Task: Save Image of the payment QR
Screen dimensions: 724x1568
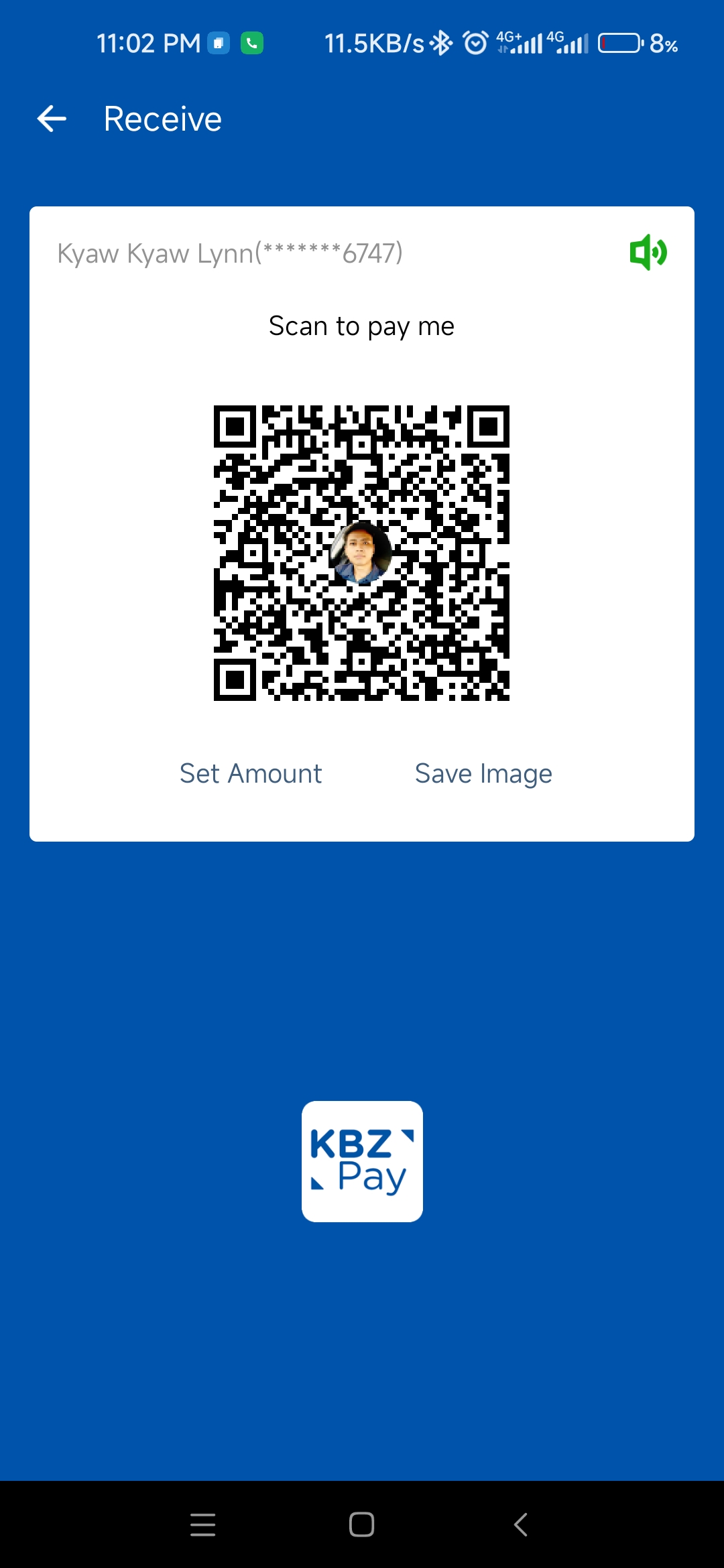Action: pos(483,773)
